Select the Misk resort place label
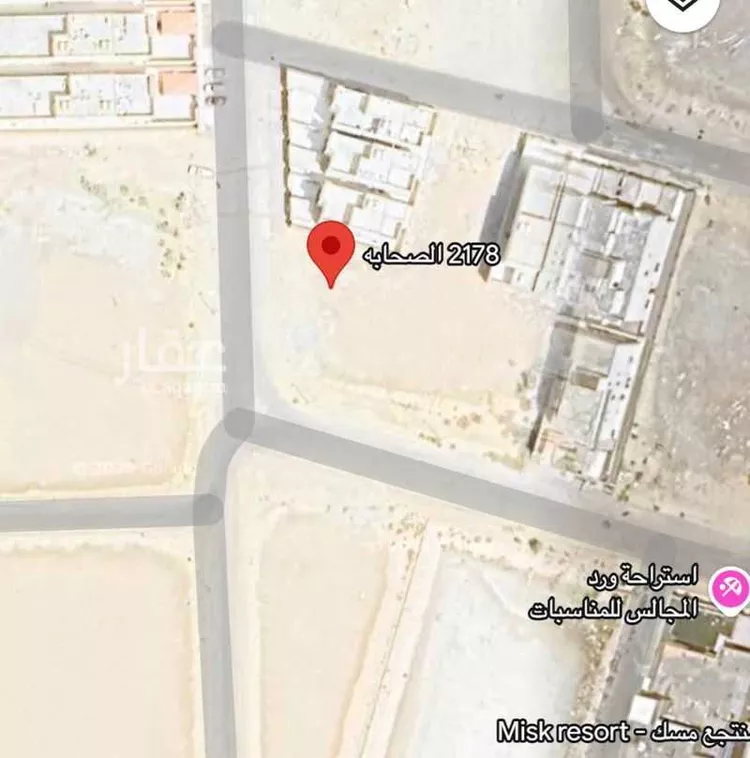 point(621,731)
